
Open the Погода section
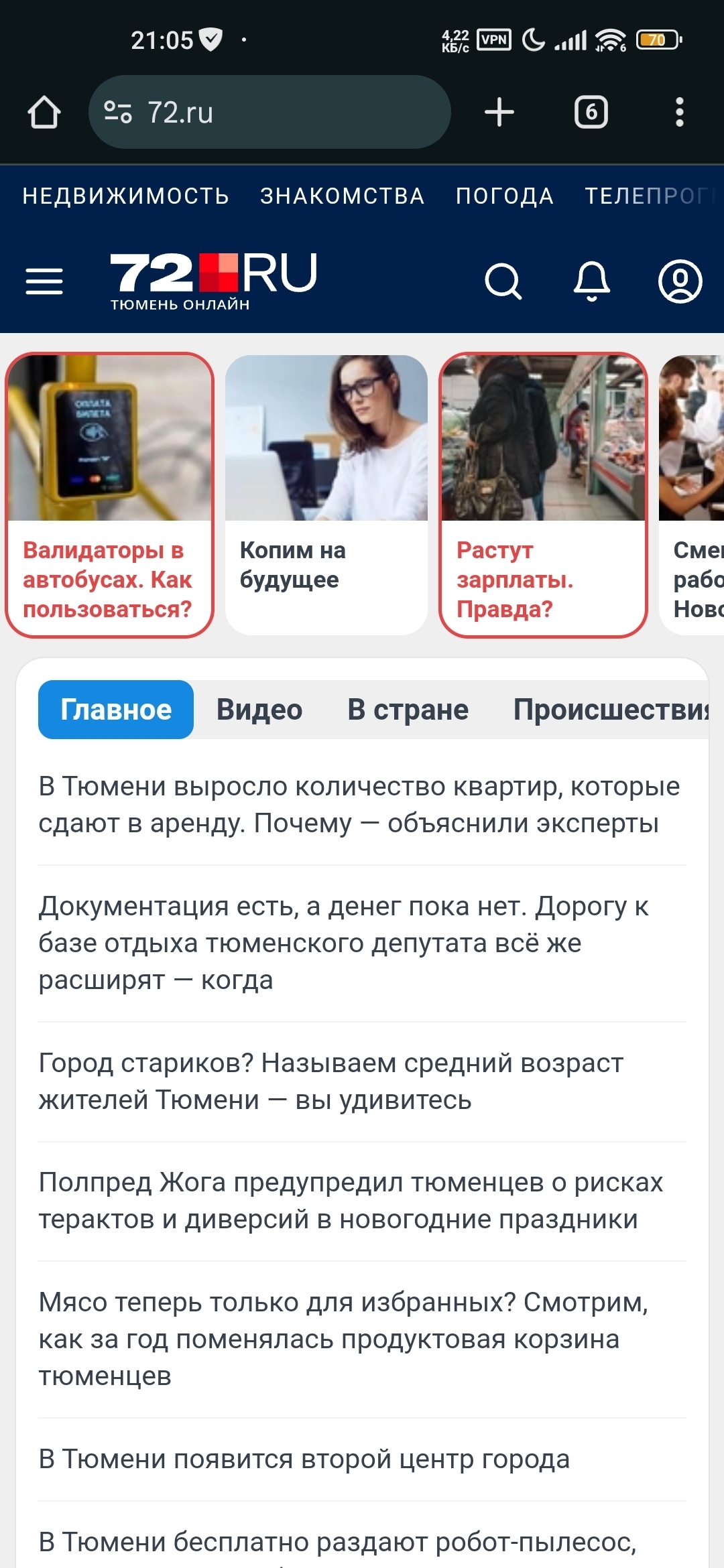click(505, 196)
